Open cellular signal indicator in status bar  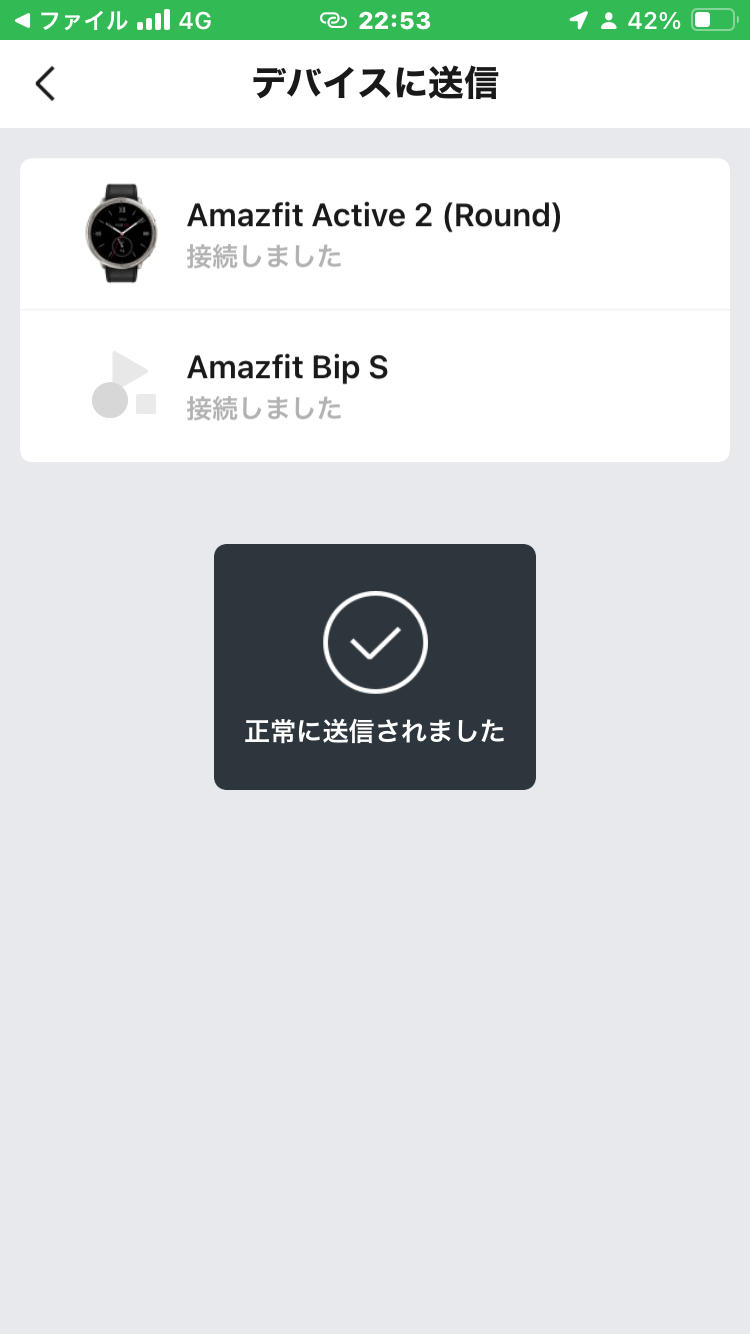pos(155,19)
